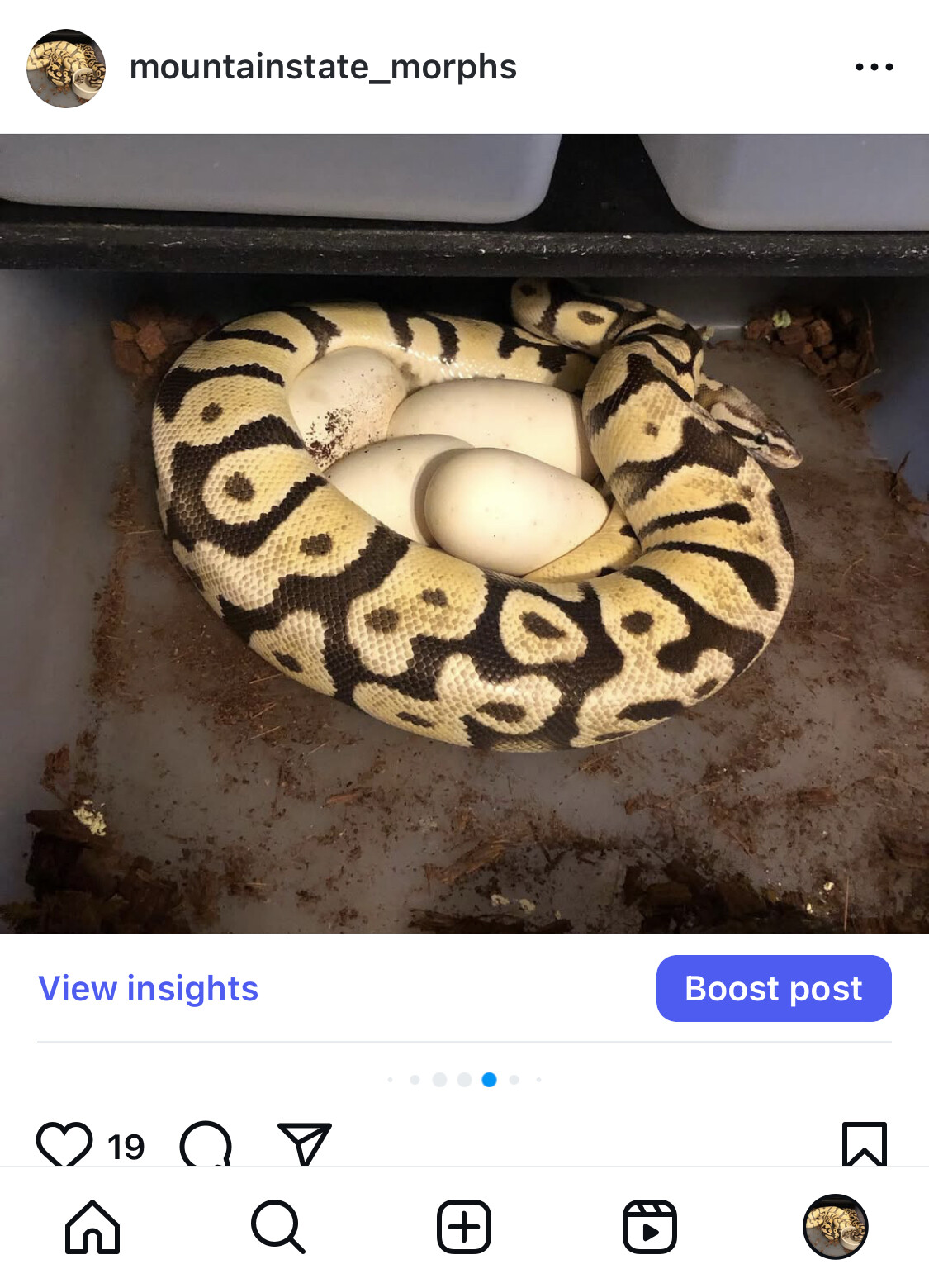Open mountainstate_morphs profile from the header

point(325,67)
